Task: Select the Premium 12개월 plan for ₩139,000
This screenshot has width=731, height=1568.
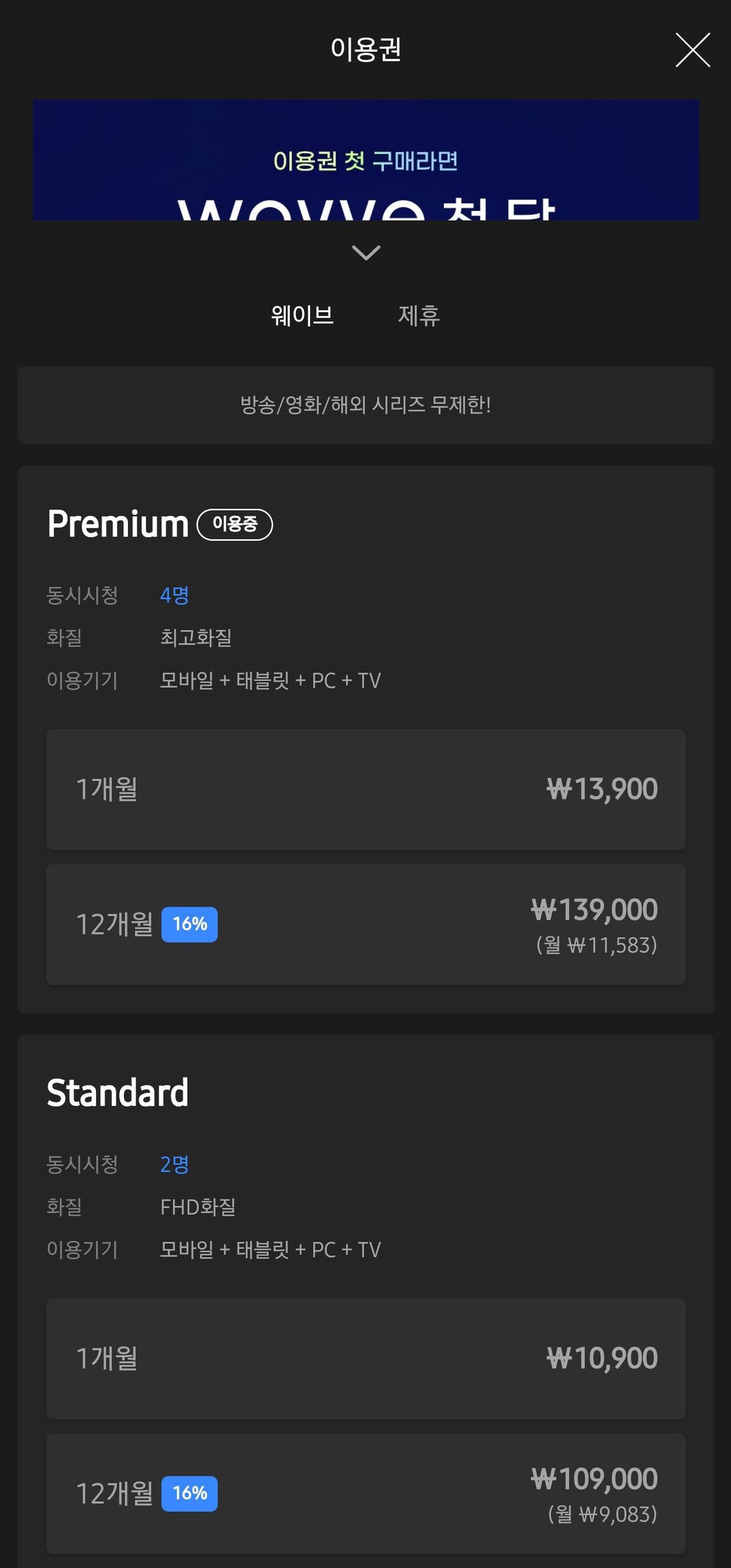Action: [365, 924]
